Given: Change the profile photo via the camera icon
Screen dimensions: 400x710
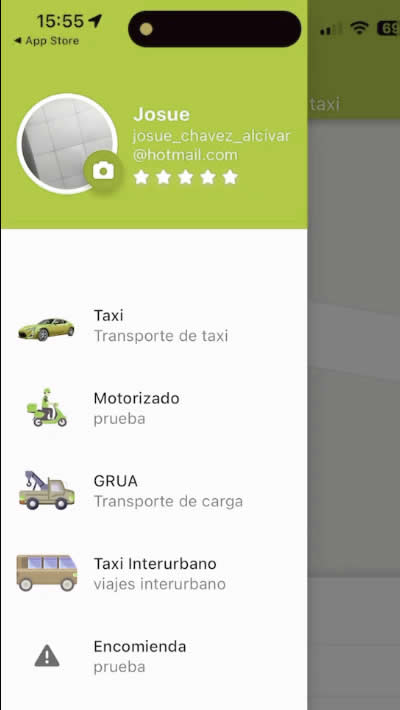Looking at the screenshot, I should coord(103,171).
